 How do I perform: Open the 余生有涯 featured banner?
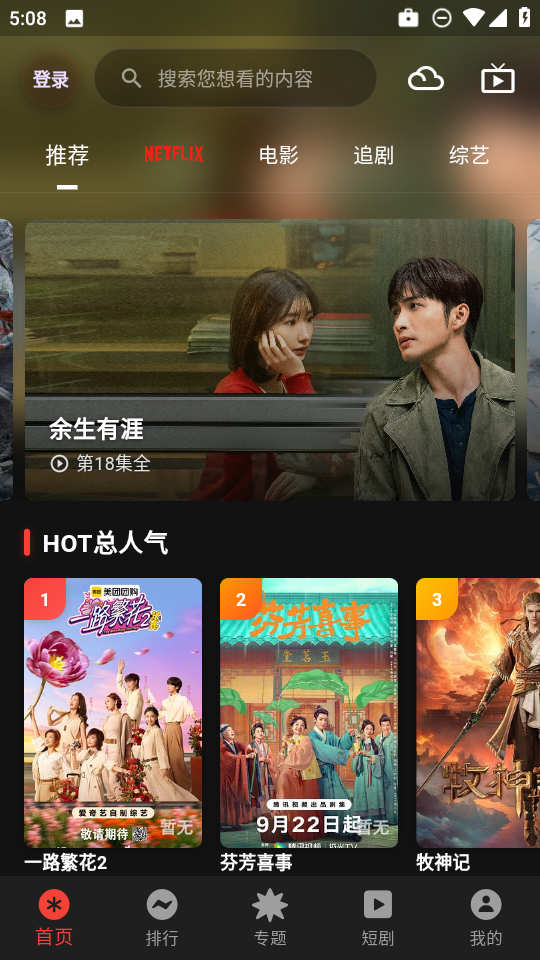[269, 360]
